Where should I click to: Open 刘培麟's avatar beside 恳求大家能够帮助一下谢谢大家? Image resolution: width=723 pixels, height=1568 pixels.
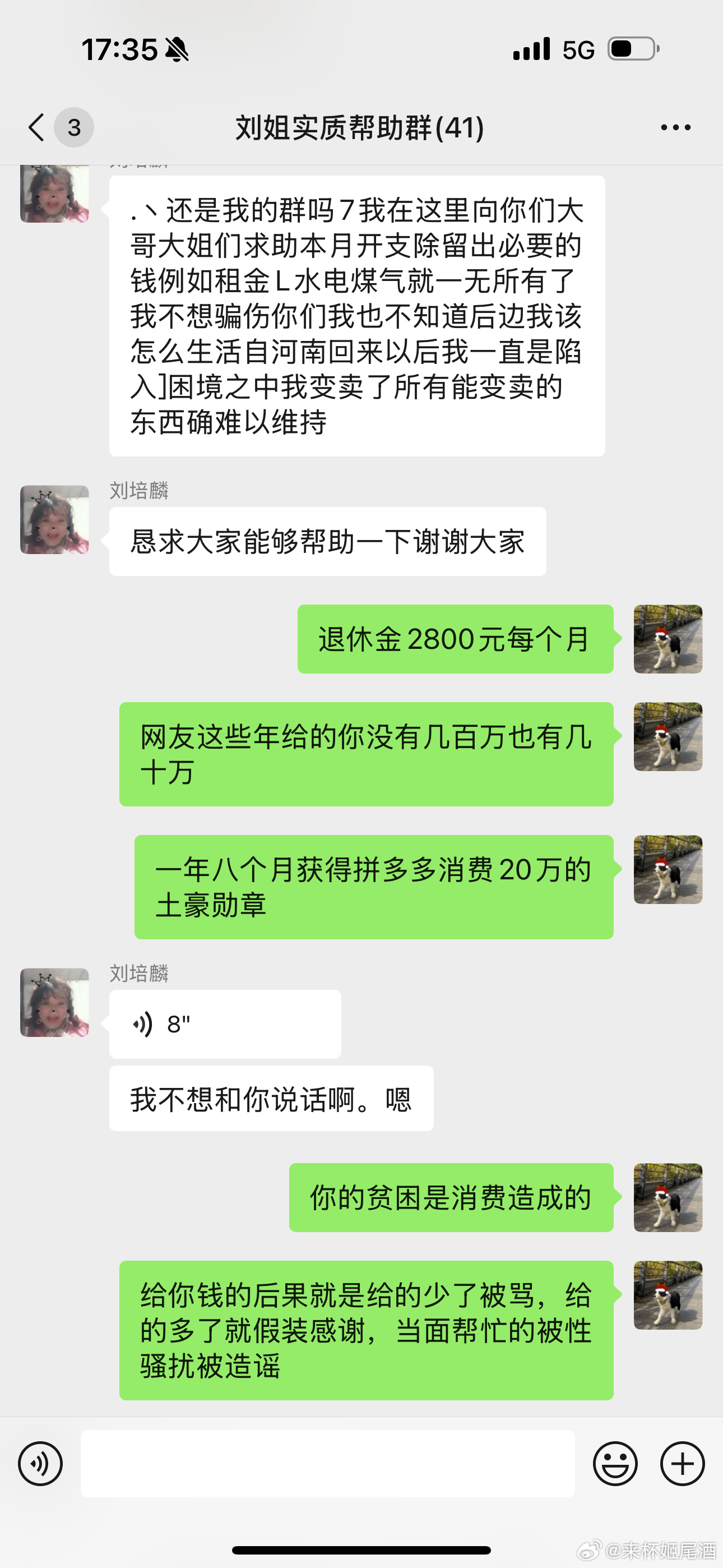(x=55, y=520)
